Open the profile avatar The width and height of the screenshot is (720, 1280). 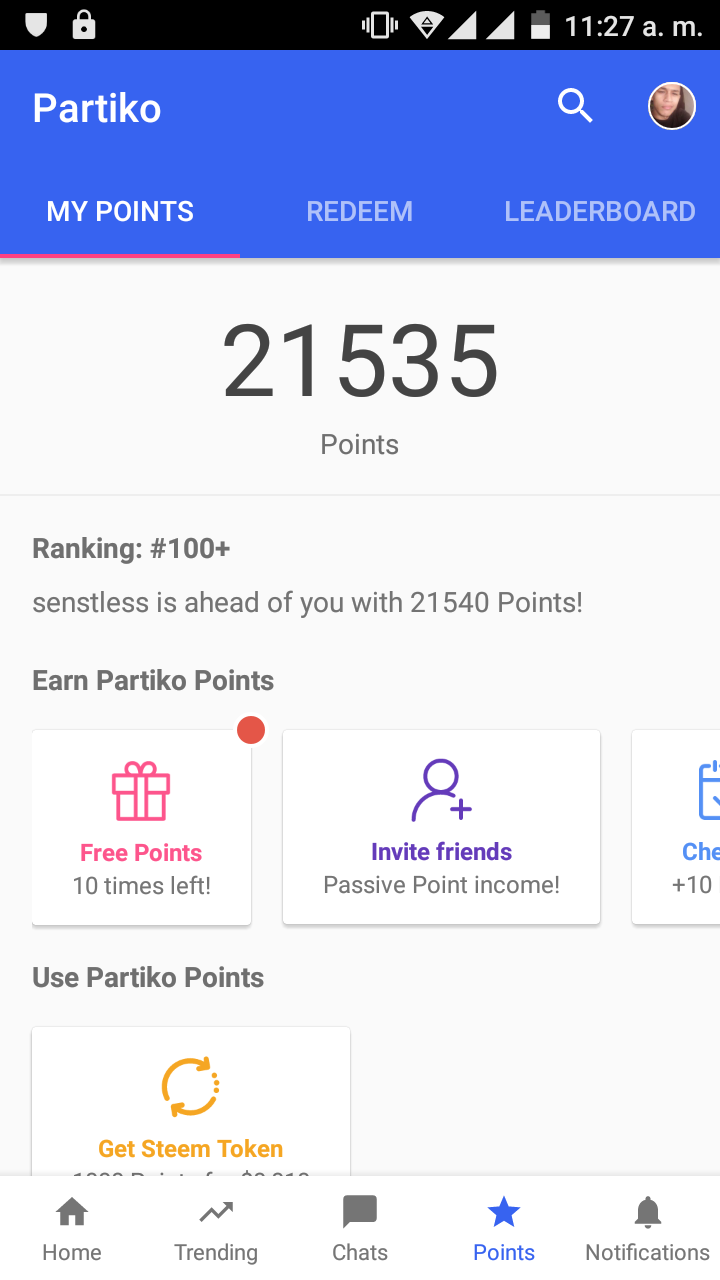click(671, 106)
